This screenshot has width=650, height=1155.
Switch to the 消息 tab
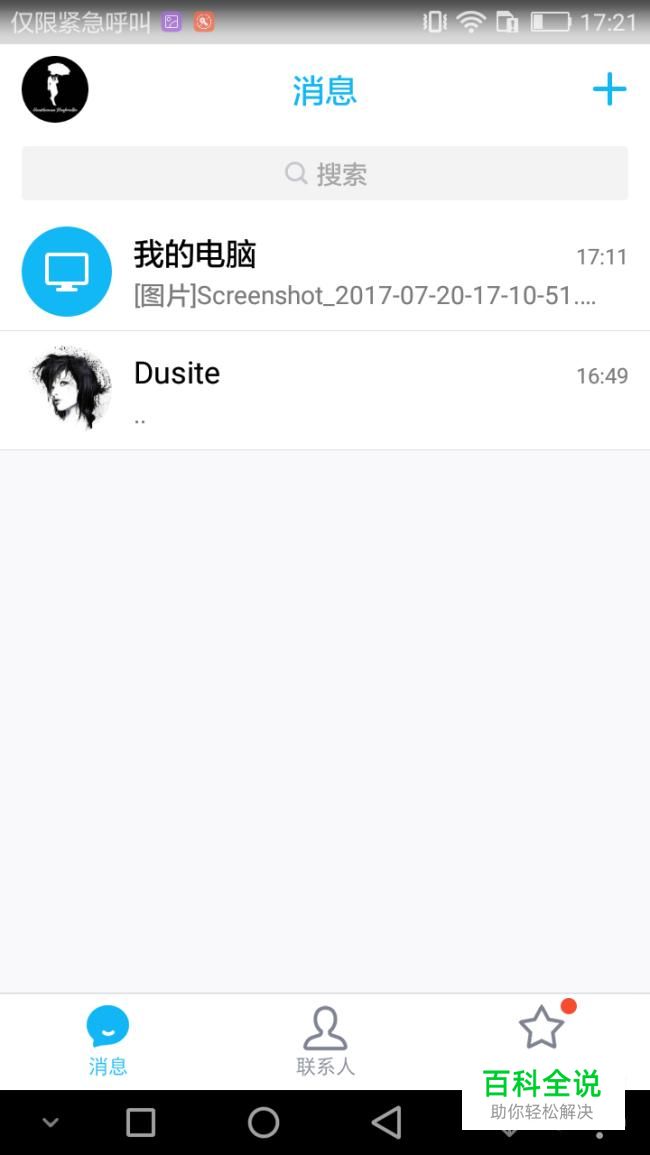108,1040
